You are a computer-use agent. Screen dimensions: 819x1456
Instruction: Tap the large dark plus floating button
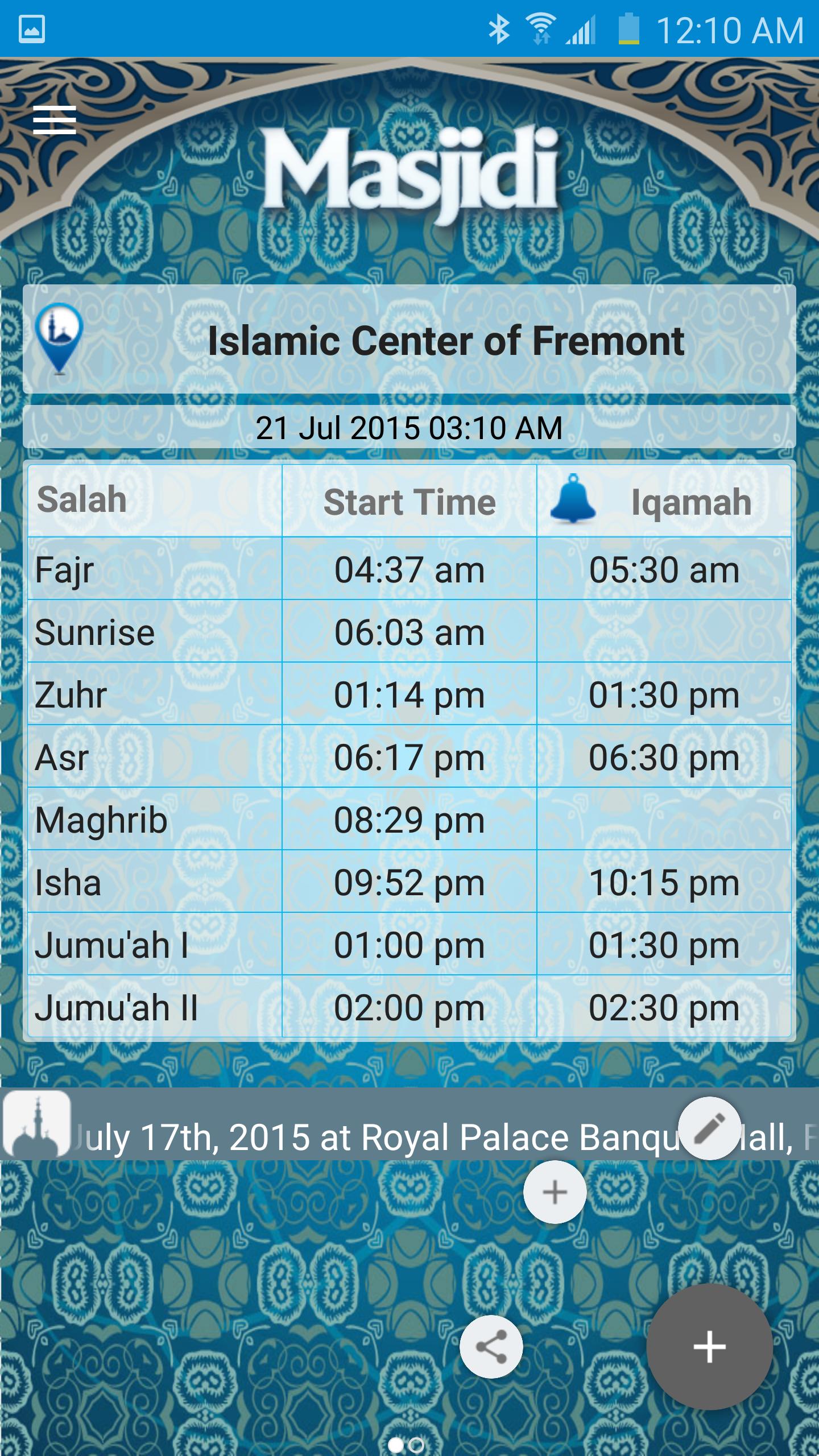point(709,1346)
